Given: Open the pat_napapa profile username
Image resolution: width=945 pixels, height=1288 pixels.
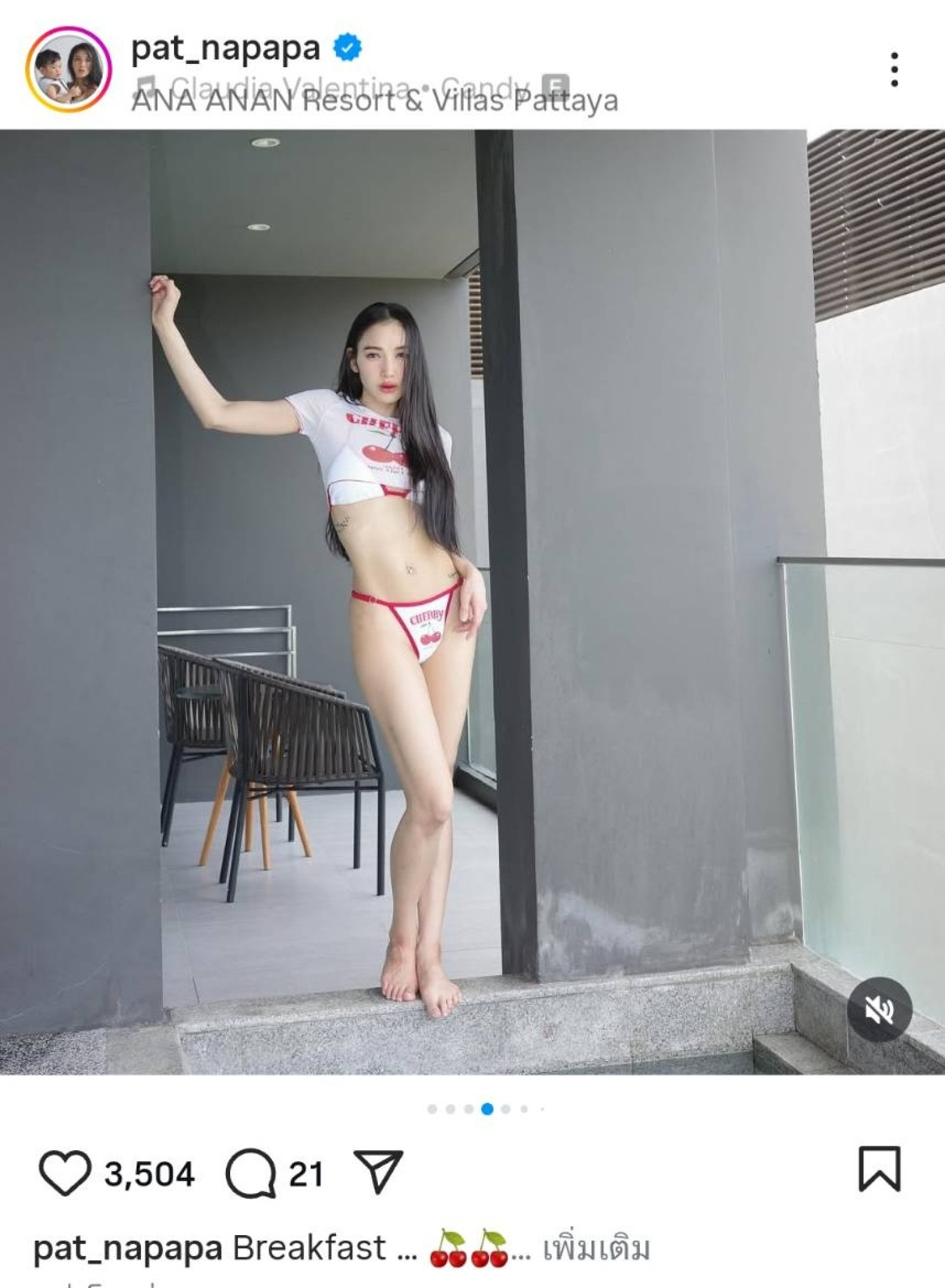Looking at the screenshot, I should (x=226, y=48).
